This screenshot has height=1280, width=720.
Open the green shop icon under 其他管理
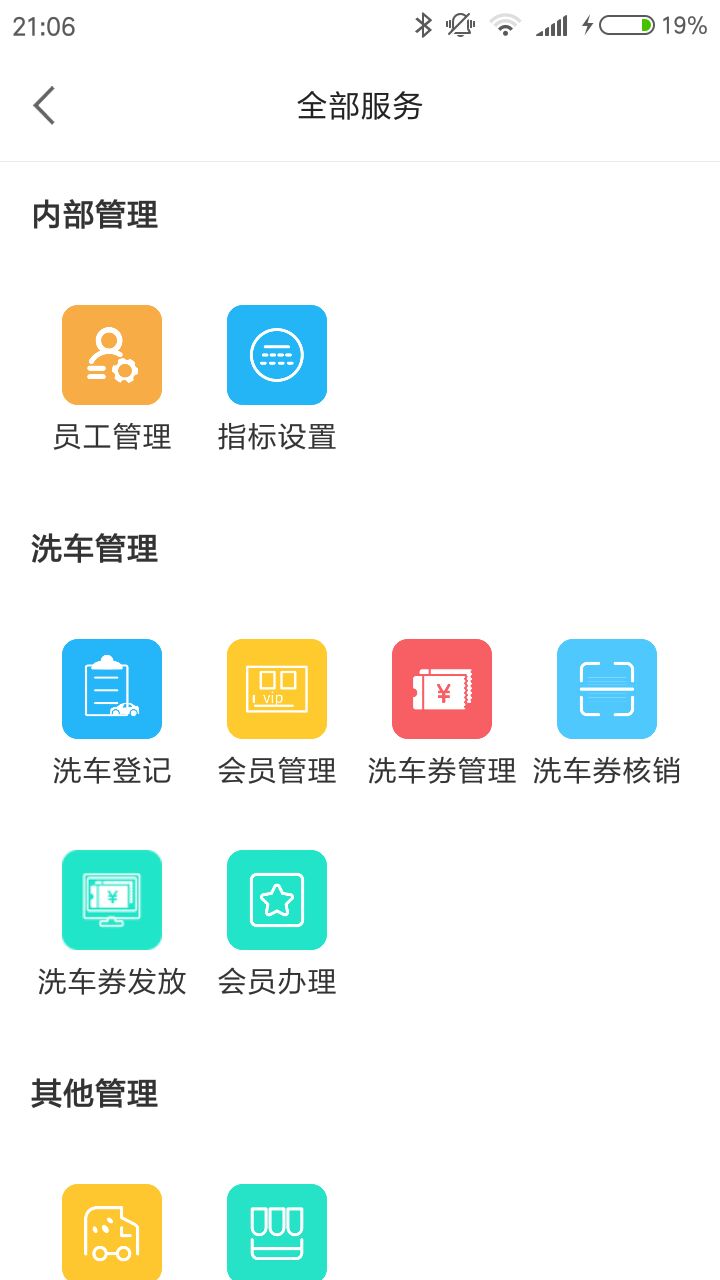[277, 1232]
